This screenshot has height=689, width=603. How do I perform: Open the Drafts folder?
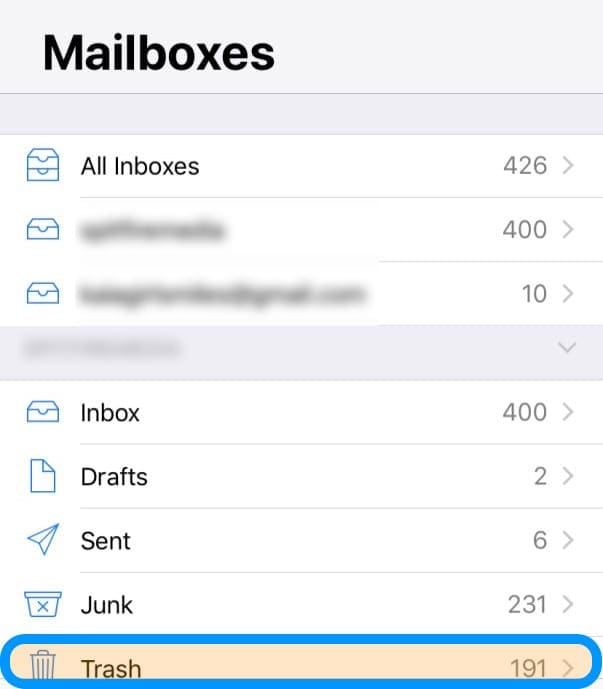tap(114, 477)
